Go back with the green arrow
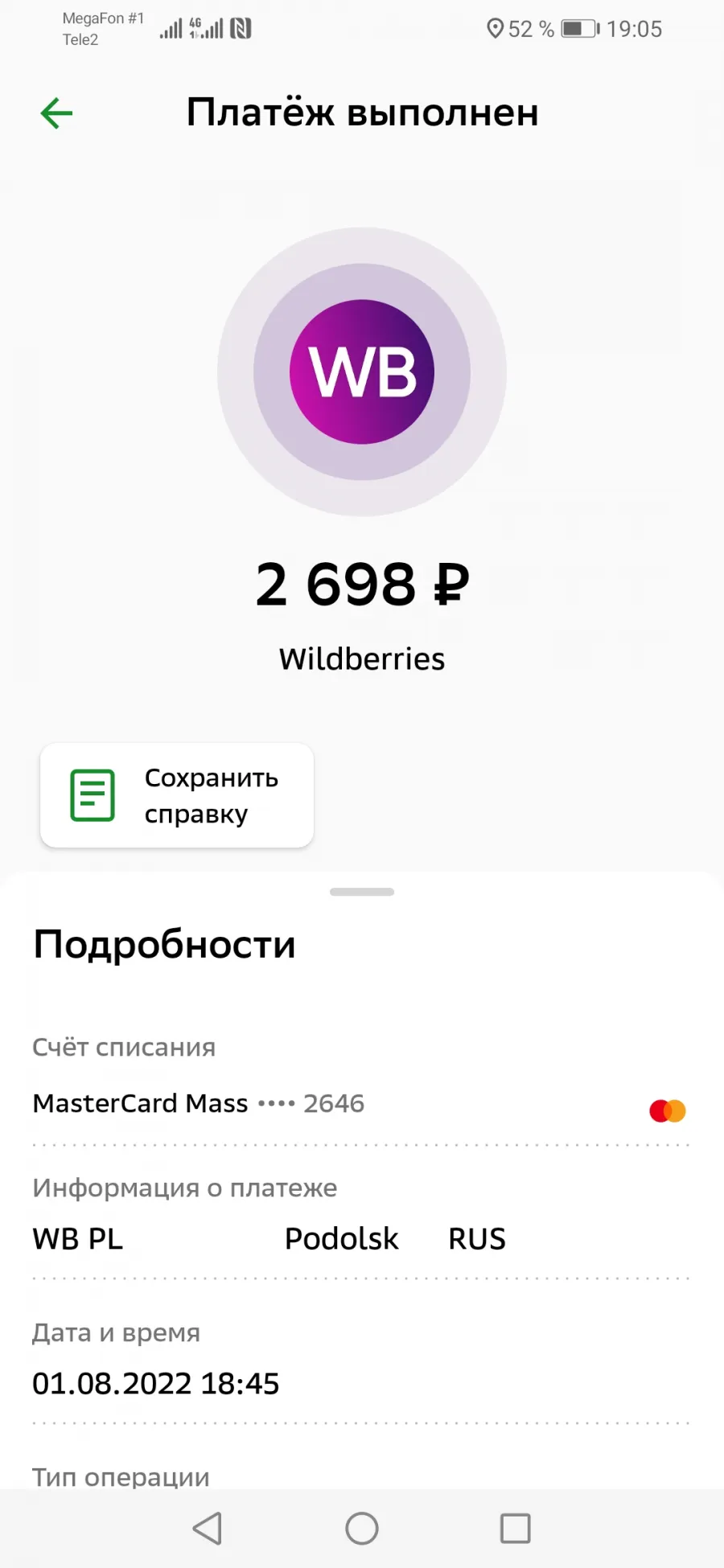Image resolution: width=724 pixels, height=1568 pixels. pos(57,113)
